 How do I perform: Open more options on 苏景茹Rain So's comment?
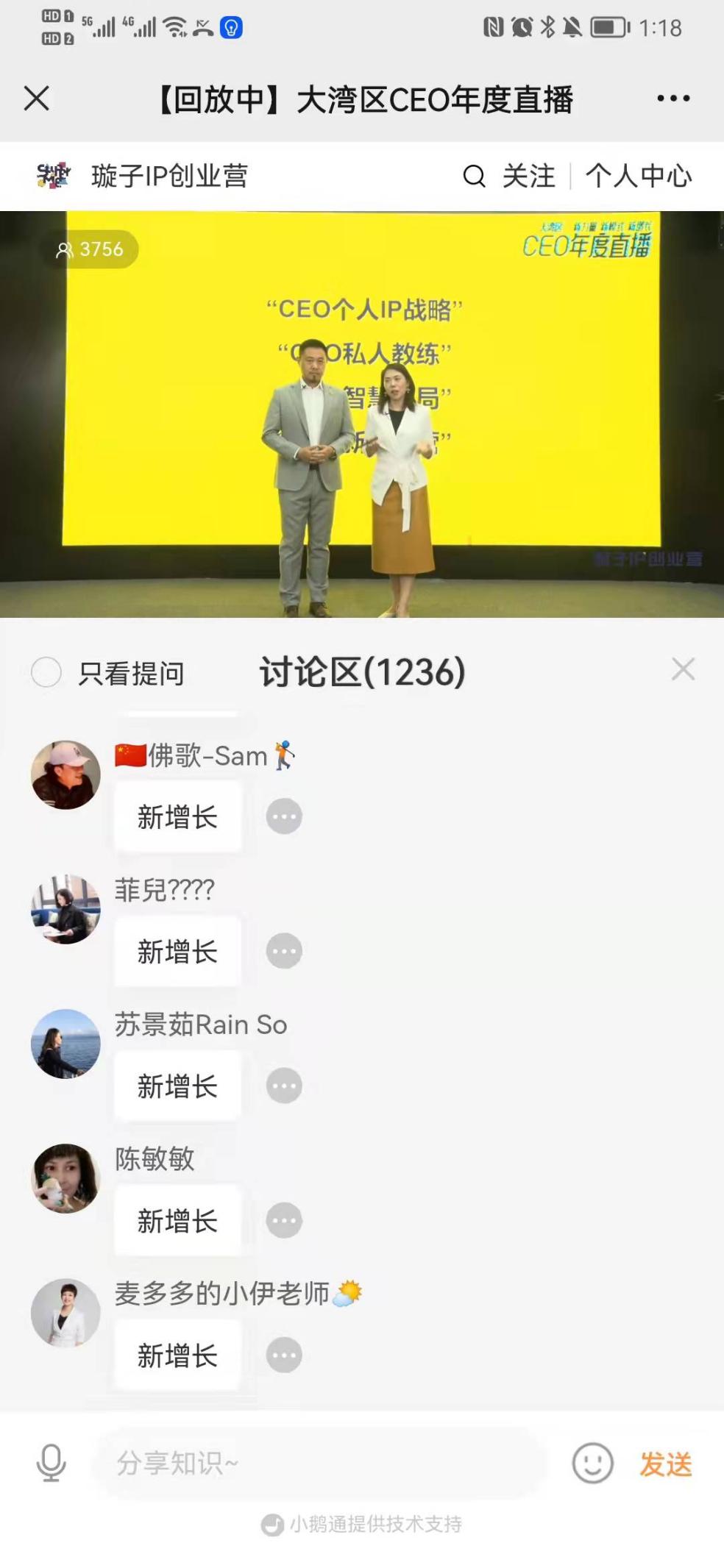coord(284,1086)
